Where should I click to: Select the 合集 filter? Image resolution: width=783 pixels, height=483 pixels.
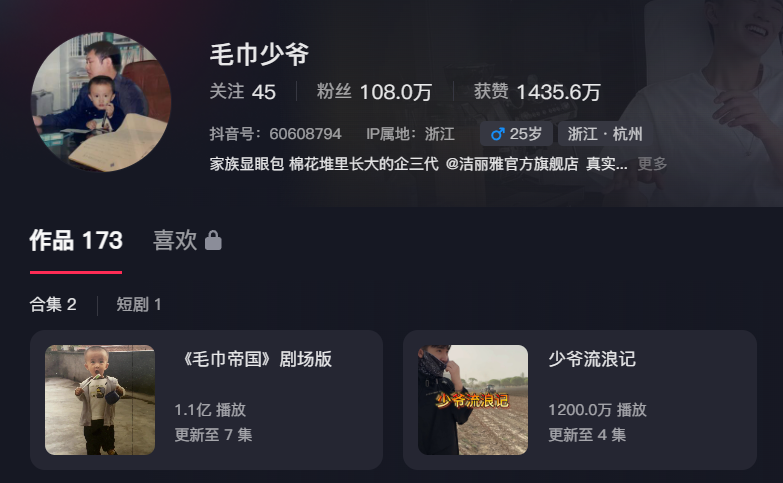click(x=53, y=304)
